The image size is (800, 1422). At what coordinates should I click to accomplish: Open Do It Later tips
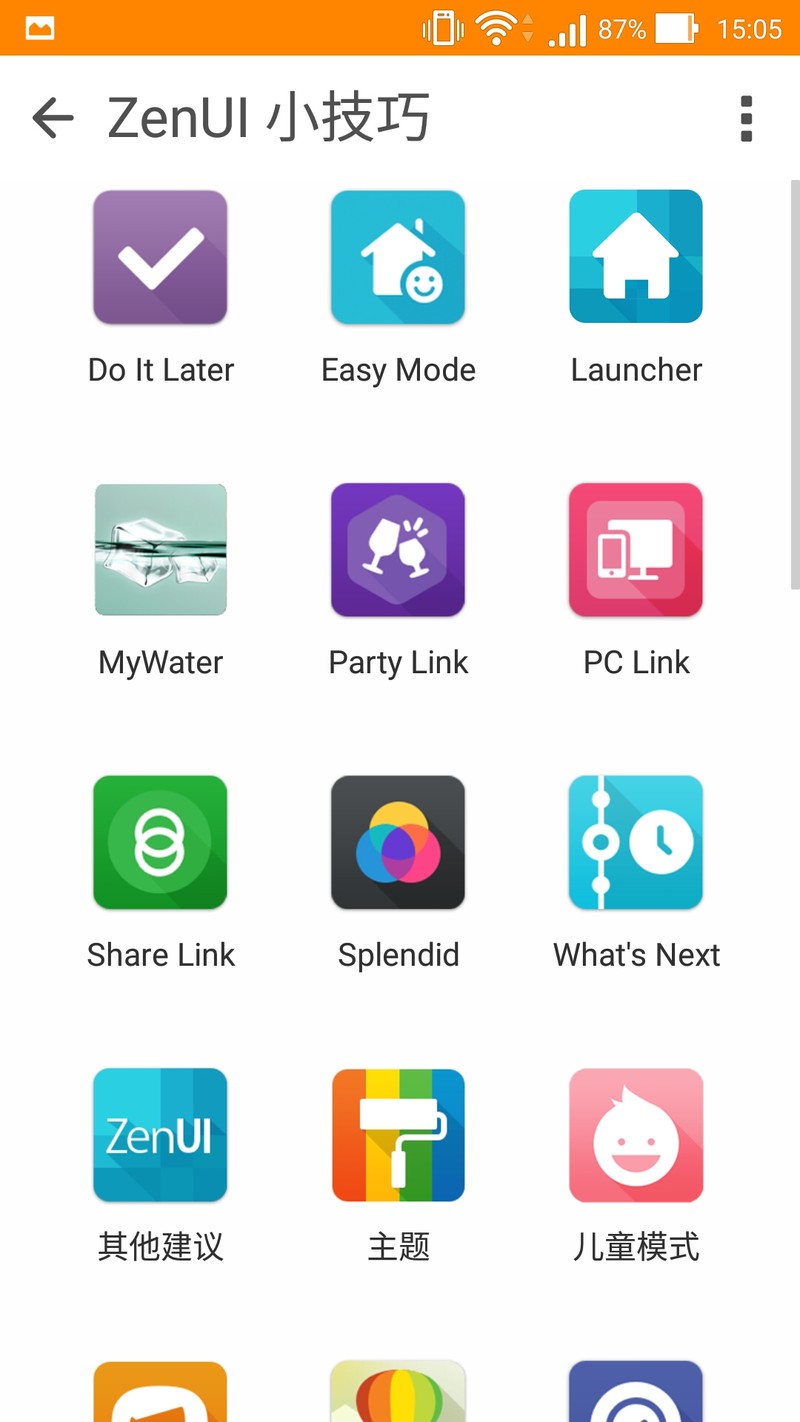(x=160, y=258)
